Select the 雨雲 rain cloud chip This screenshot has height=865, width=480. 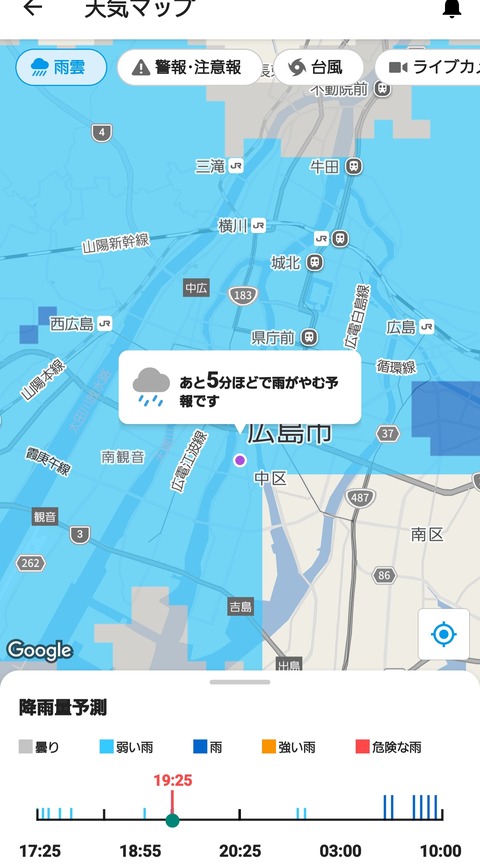click(x=61, y=67)
